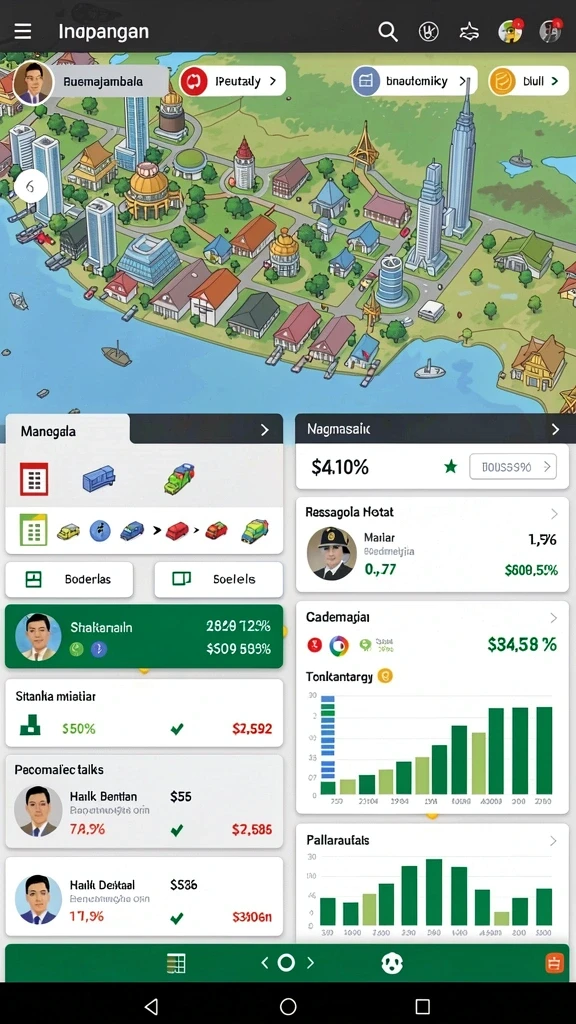Expand the Nagmasaiic panel arrow
Image resolution: width=576 pixels, height=1024 pixels.
555,429
